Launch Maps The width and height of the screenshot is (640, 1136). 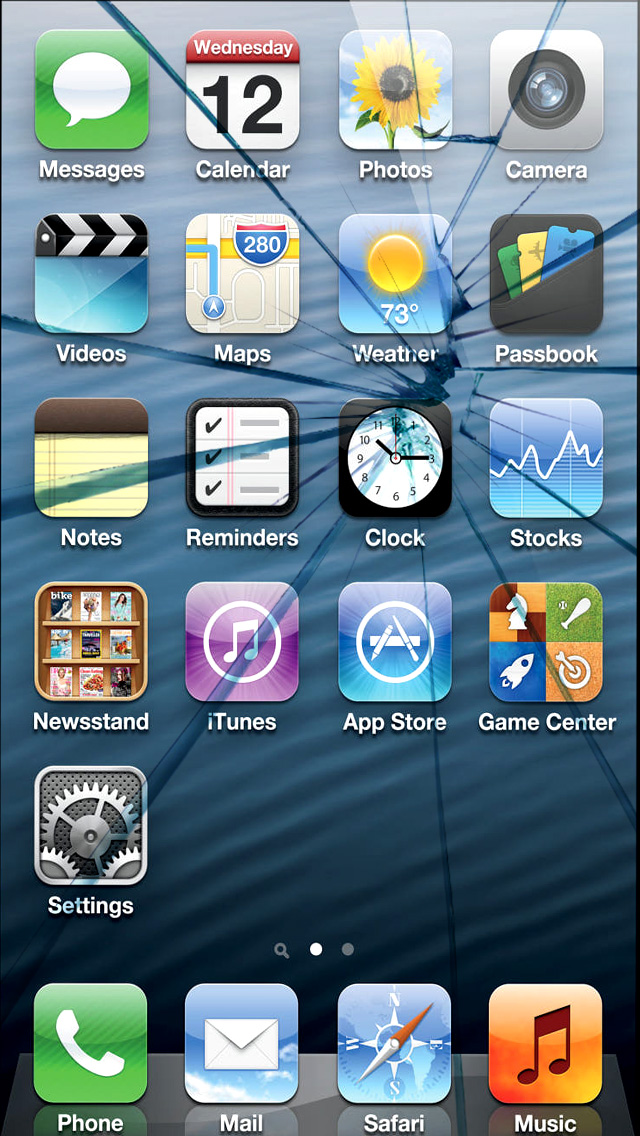243,274
